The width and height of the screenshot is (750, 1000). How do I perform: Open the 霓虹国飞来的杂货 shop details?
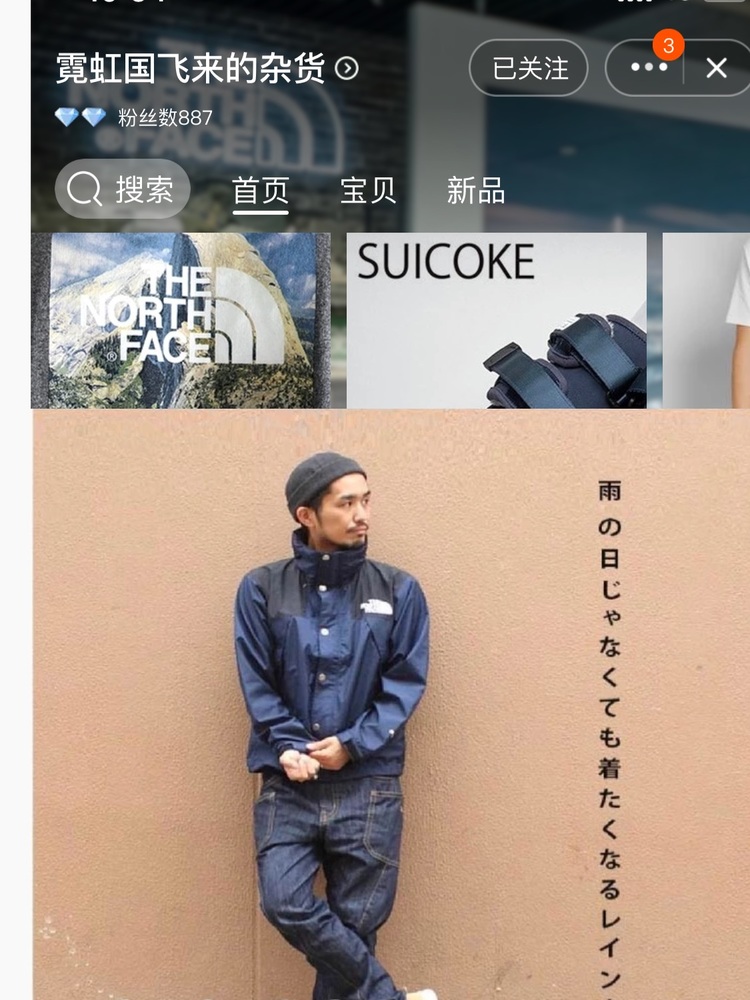click(207, 68)
